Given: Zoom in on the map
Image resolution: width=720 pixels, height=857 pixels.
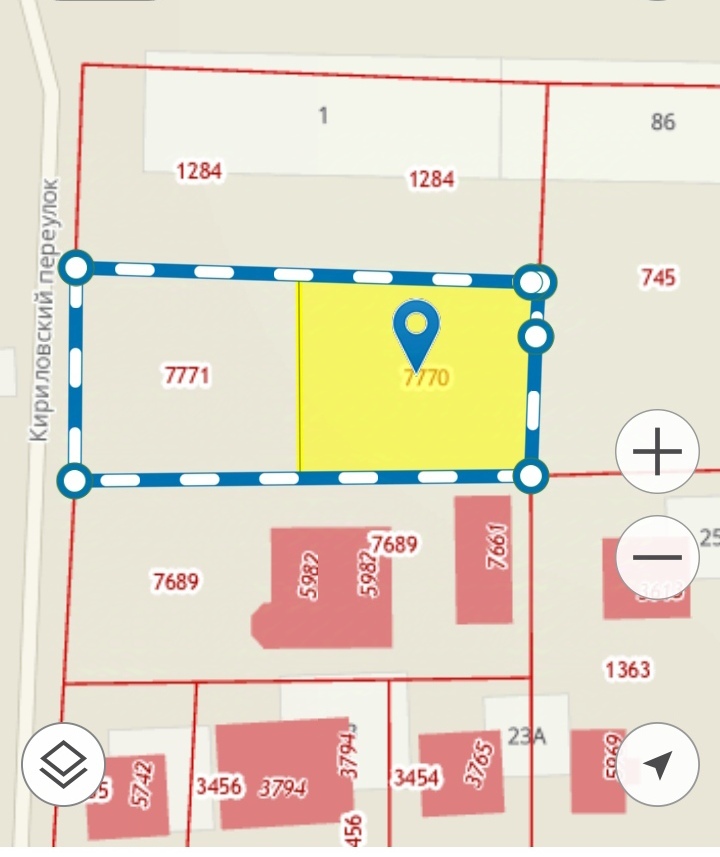Looking at the screenshot, I should pyautogui.click(x=657, y=453).
